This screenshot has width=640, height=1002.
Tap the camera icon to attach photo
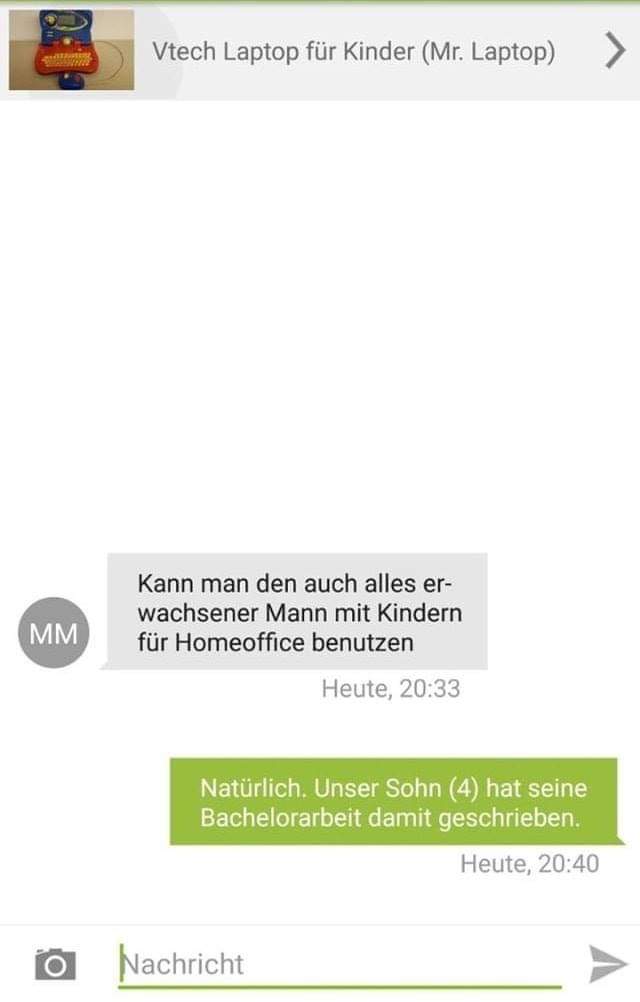pyautogui.click(x=55, y=964)
